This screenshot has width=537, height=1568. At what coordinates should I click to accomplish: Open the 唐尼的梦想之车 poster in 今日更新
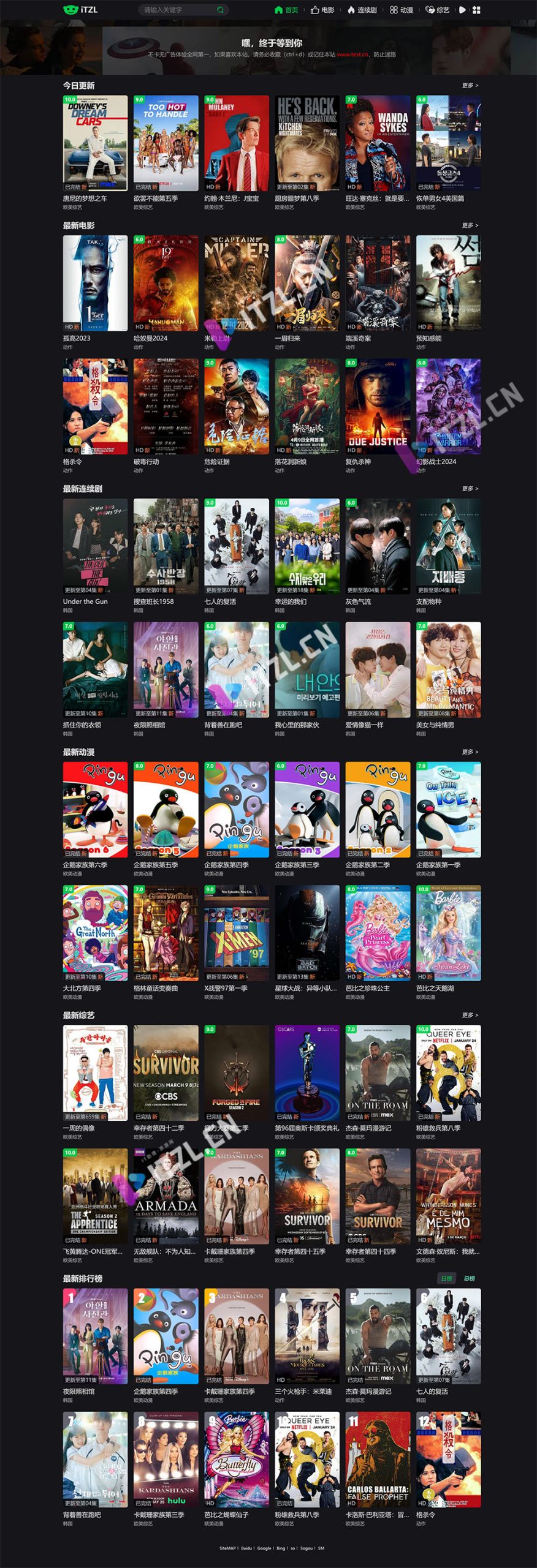point(95,143)
